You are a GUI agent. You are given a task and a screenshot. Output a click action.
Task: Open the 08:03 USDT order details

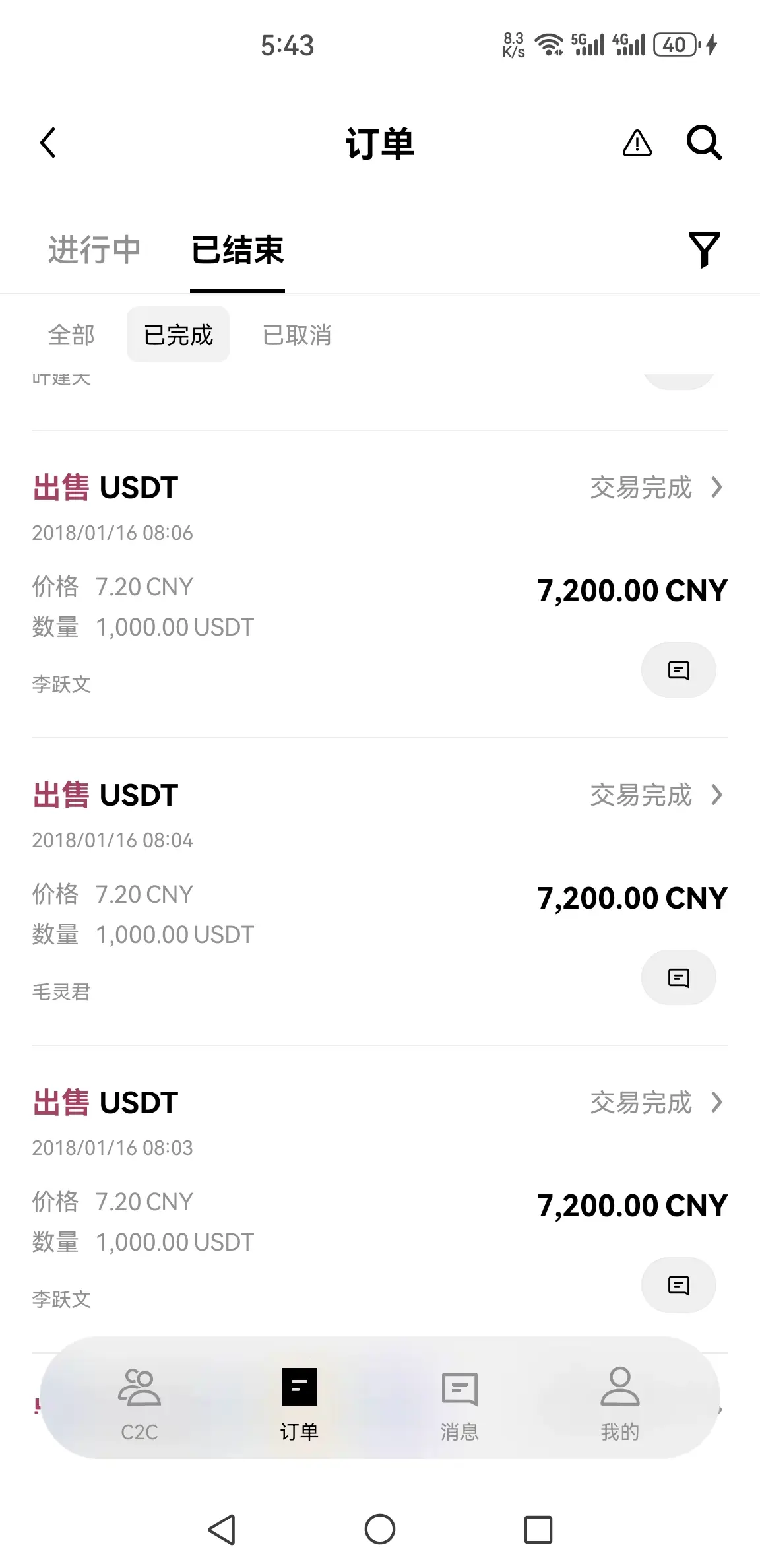tap(656, 1103)
